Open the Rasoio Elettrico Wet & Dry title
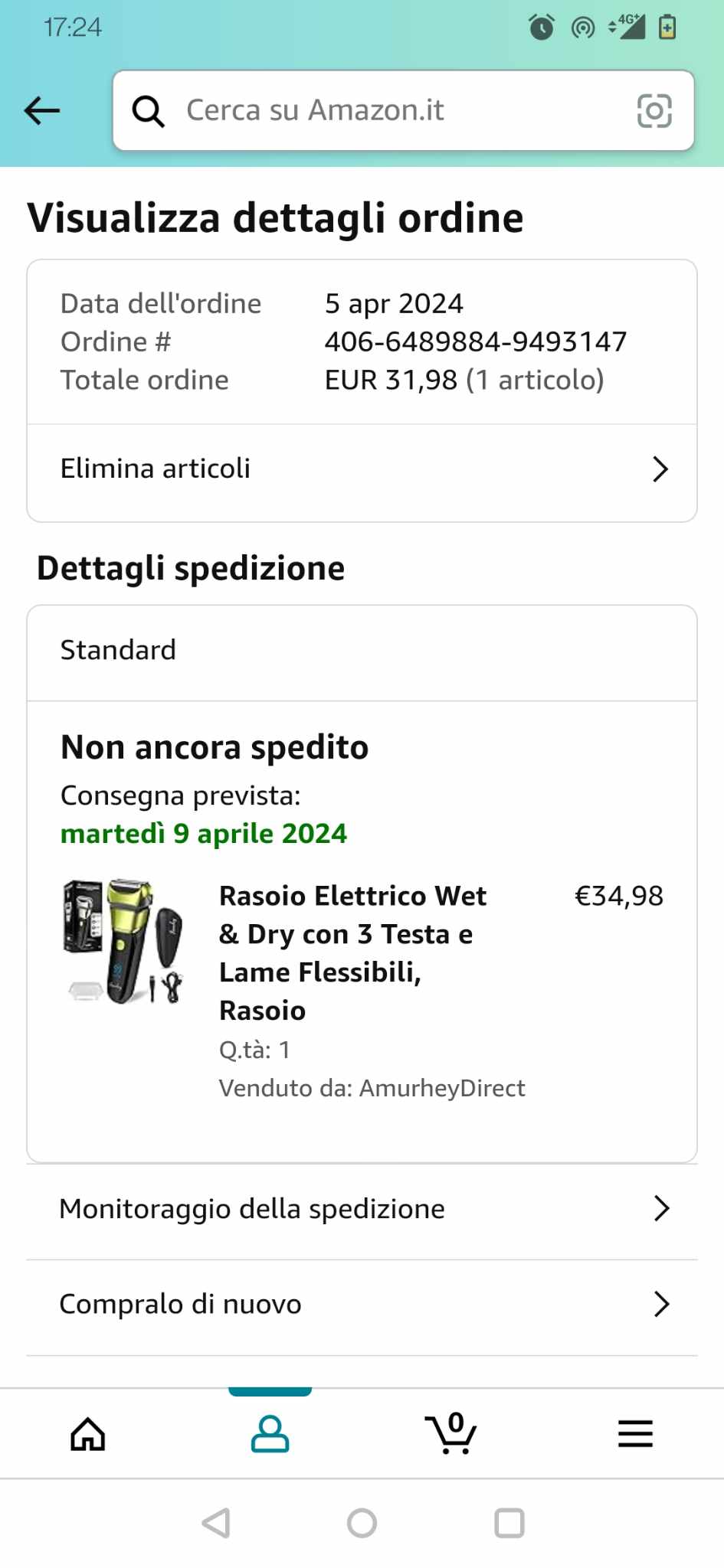The width and height of the screenshot is (724, 1568). [352, 952]
